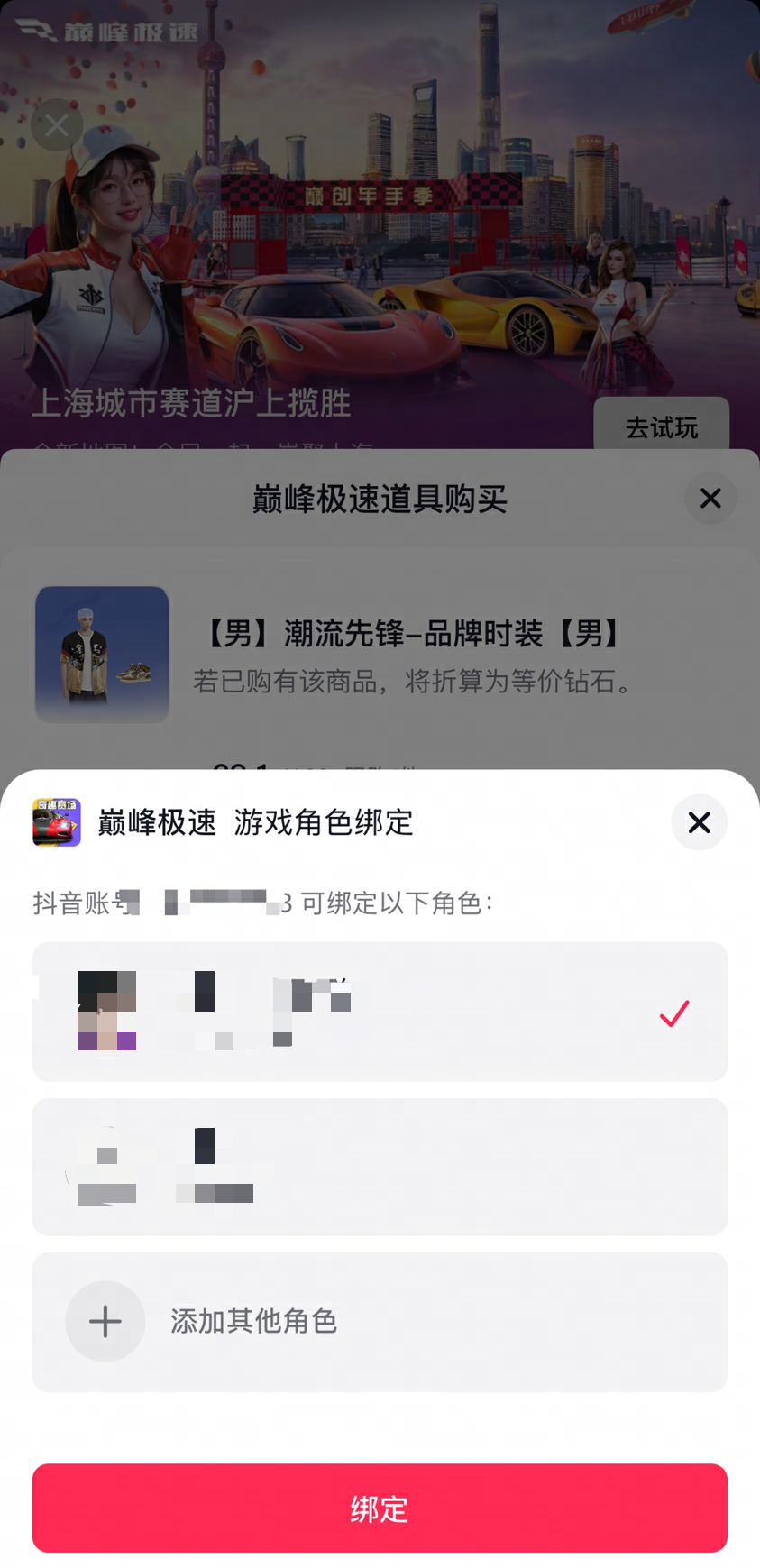Screen dimensions: 760x1568
Task: Select the second game role card
Action: pos(379,1166)
